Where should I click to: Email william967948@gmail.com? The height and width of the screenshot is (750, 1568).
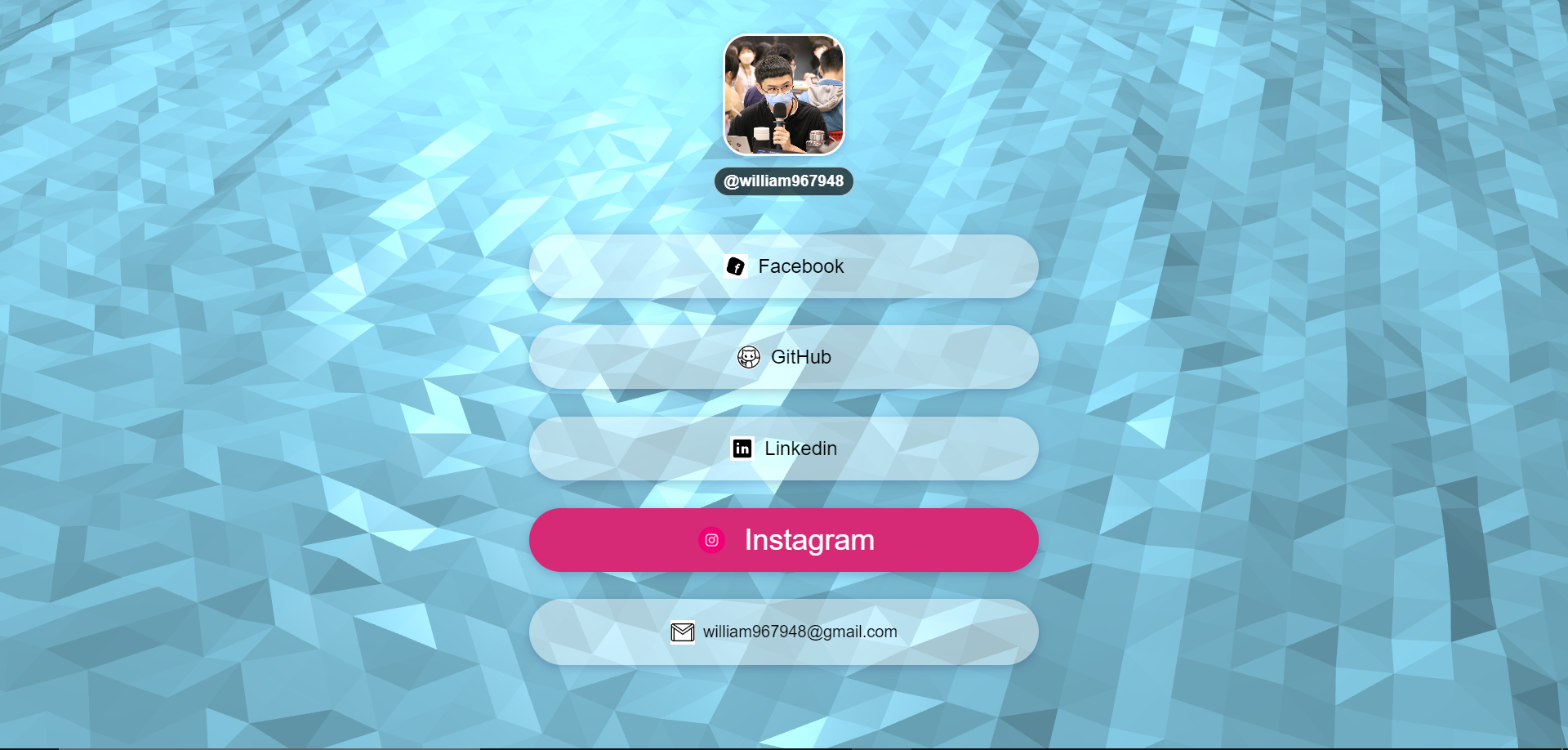coord(784,632)
